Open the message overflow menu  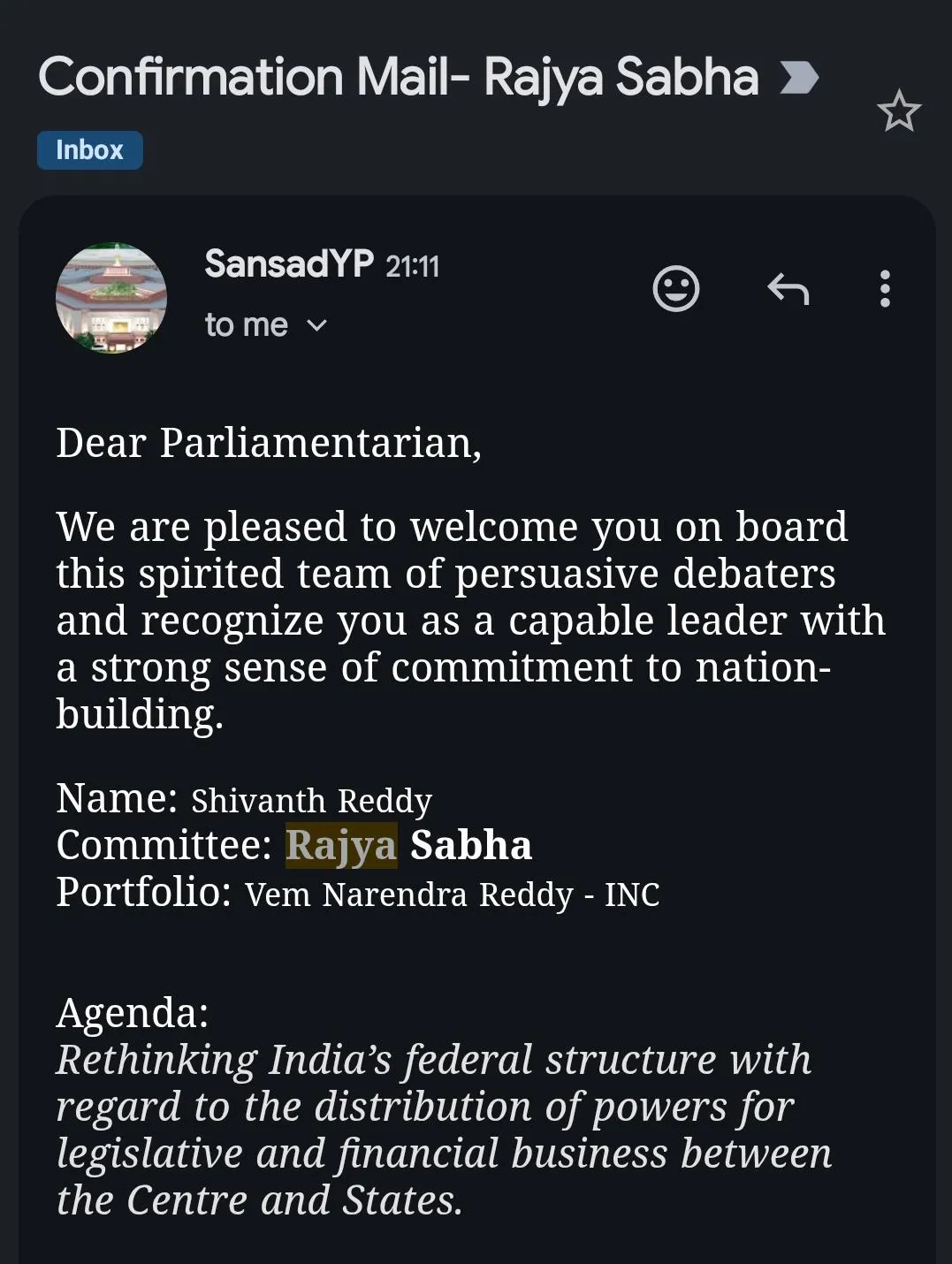click(x=885, y=289)
